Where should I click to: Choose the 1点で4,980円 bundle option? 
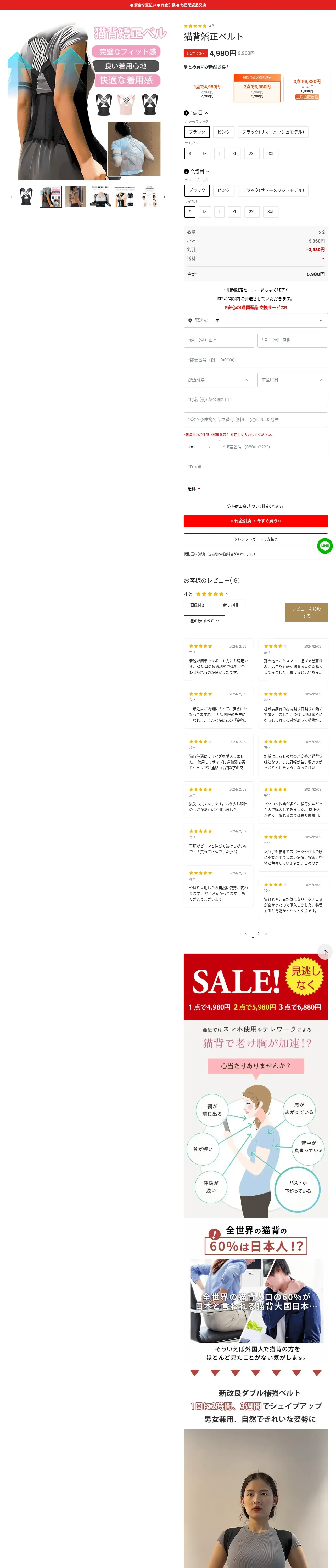point(207,91)
